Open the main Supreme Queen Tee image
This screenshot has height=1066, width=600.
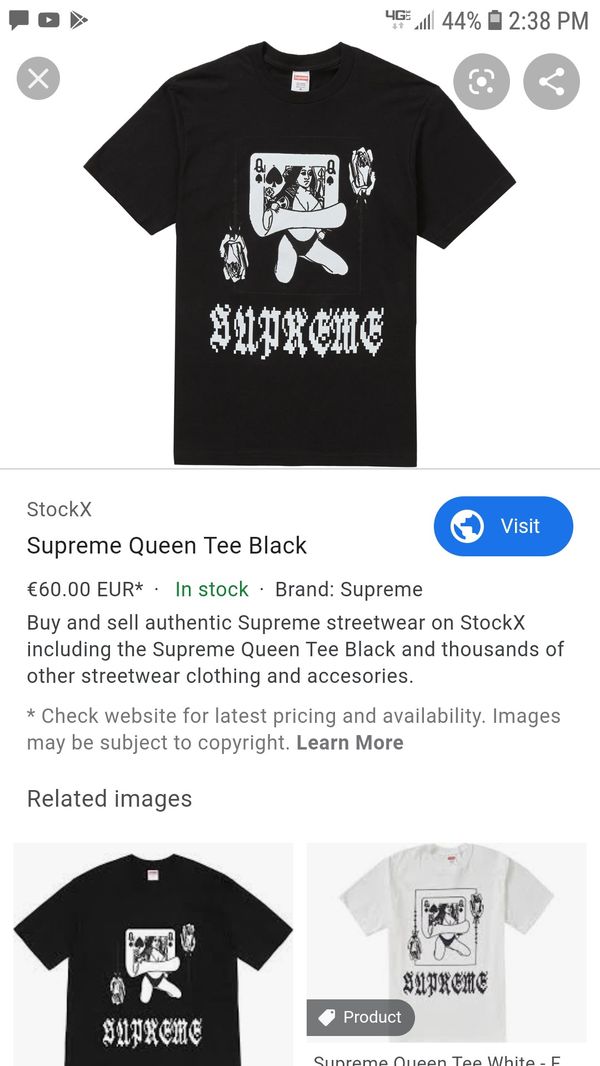coord(299,253)
